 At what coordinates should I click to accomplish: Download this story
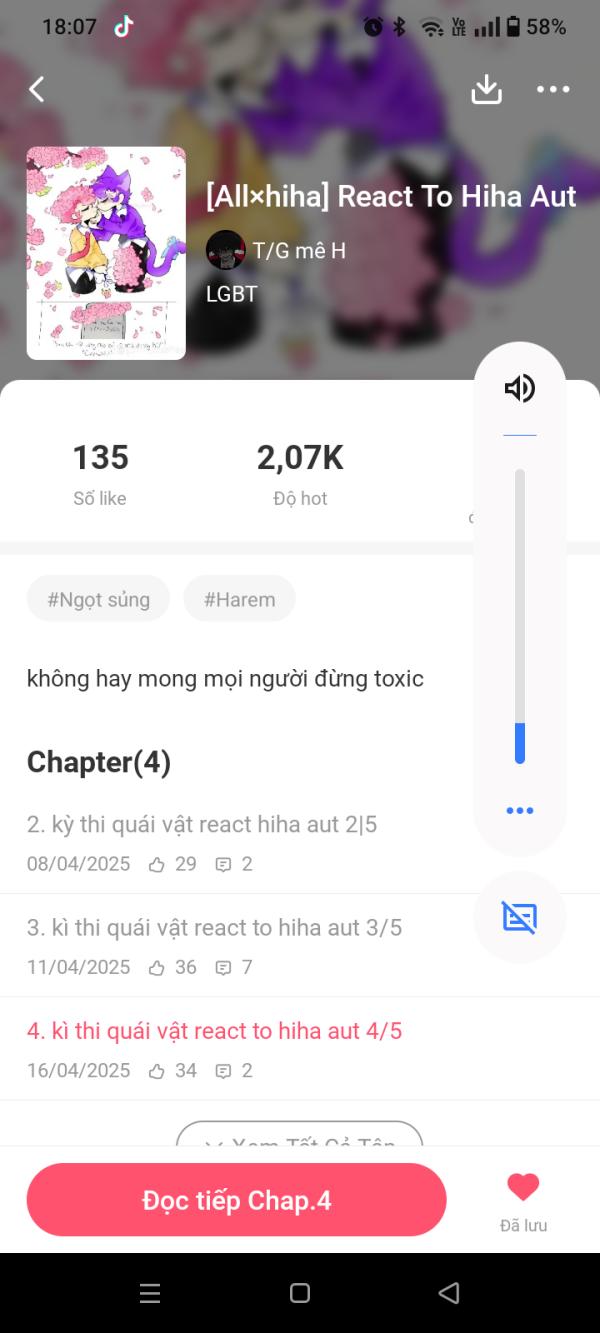[x=486, y=89]
